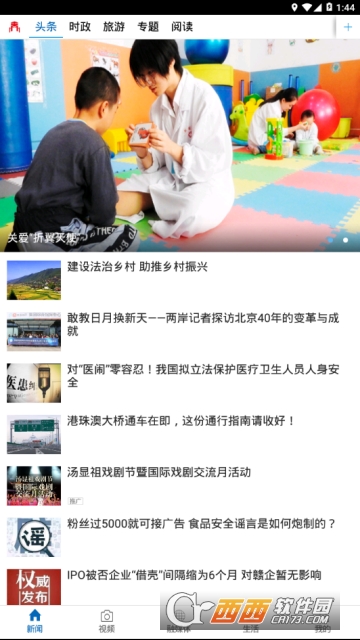
Task: Open the 对医闹零容忍 article
Action: 180,383
